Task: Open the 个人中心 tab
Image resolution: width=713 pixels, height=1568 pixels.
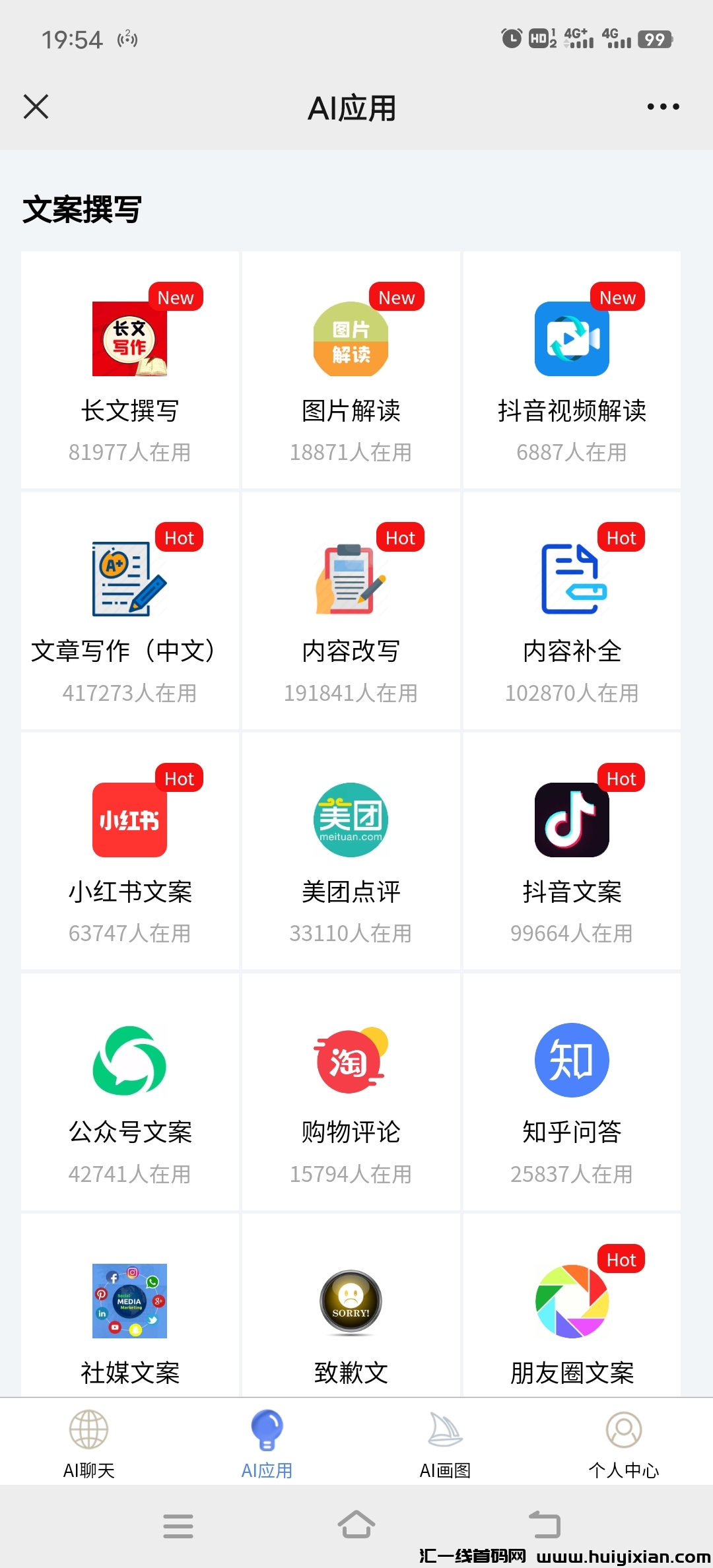Action: (623, 1443)
